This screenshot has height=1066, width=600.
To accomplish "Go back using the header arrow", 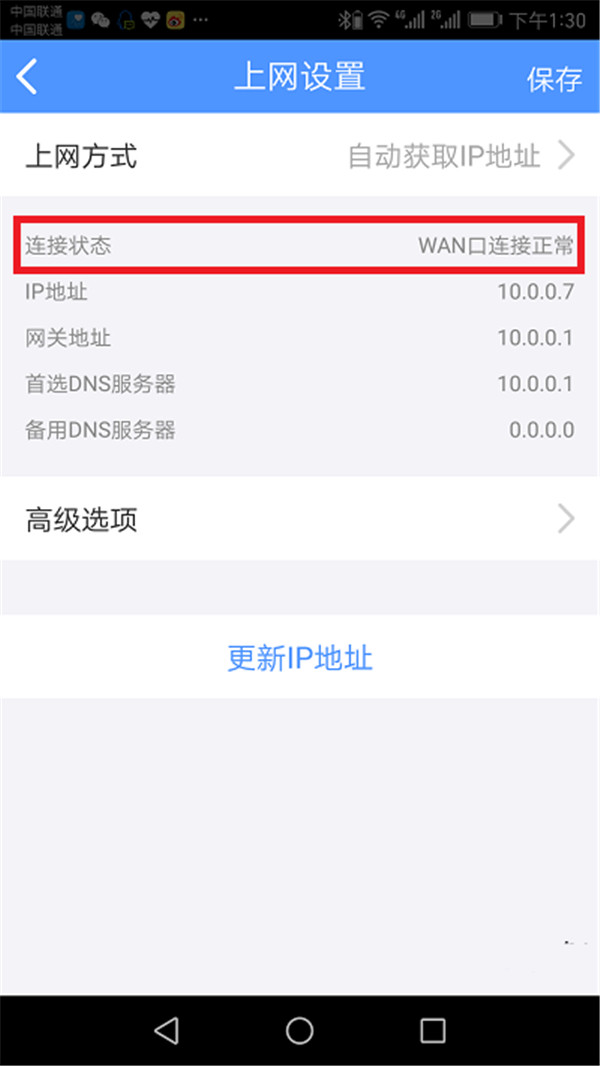I will point(27,77).
